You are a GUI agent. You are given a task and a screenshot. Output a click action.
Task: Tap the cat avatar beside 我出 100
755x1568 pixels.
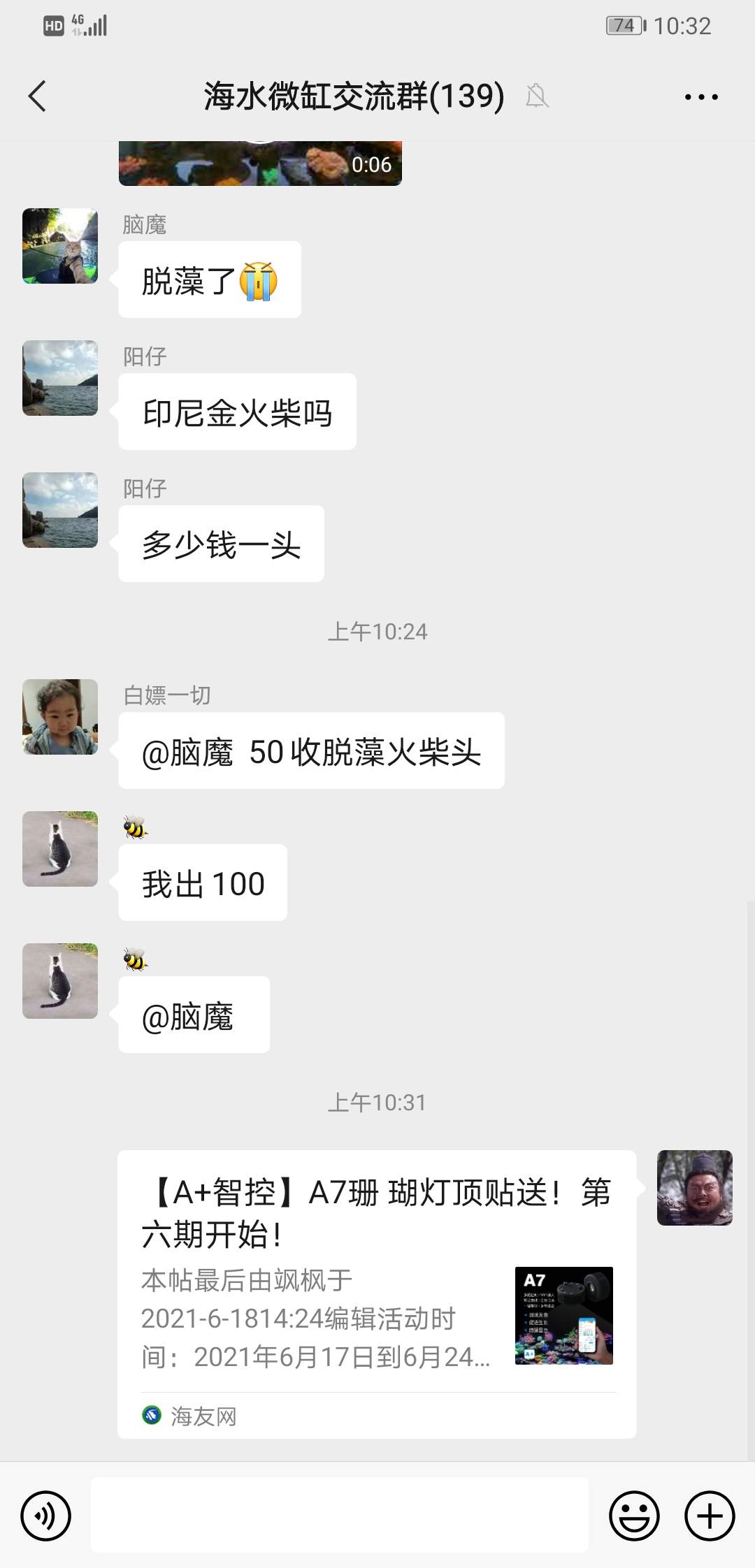tap(60, 849)
